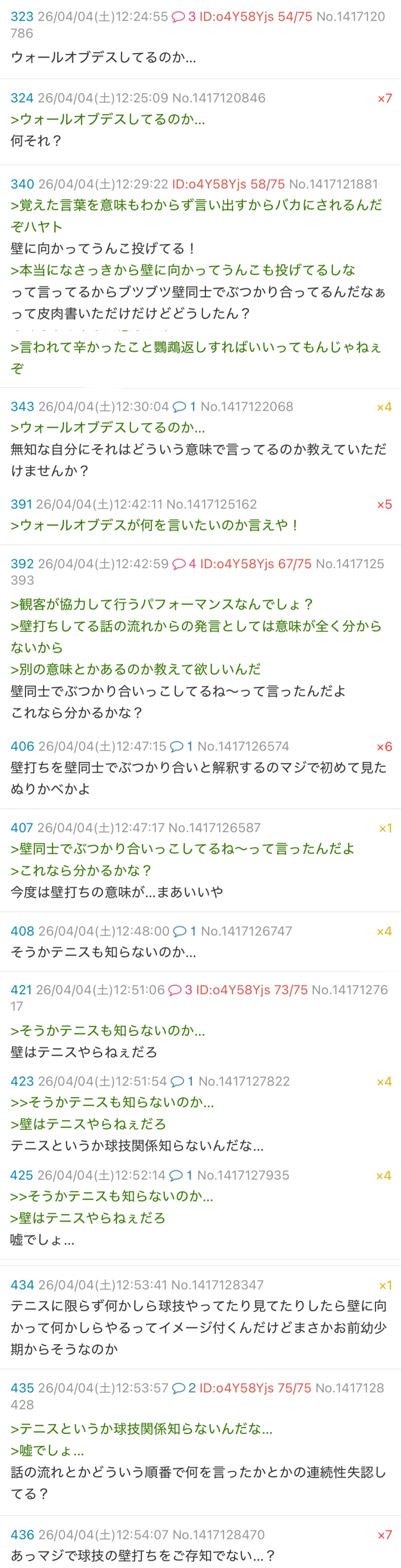Tap the ×5 count on post 391

pos(384,505)
